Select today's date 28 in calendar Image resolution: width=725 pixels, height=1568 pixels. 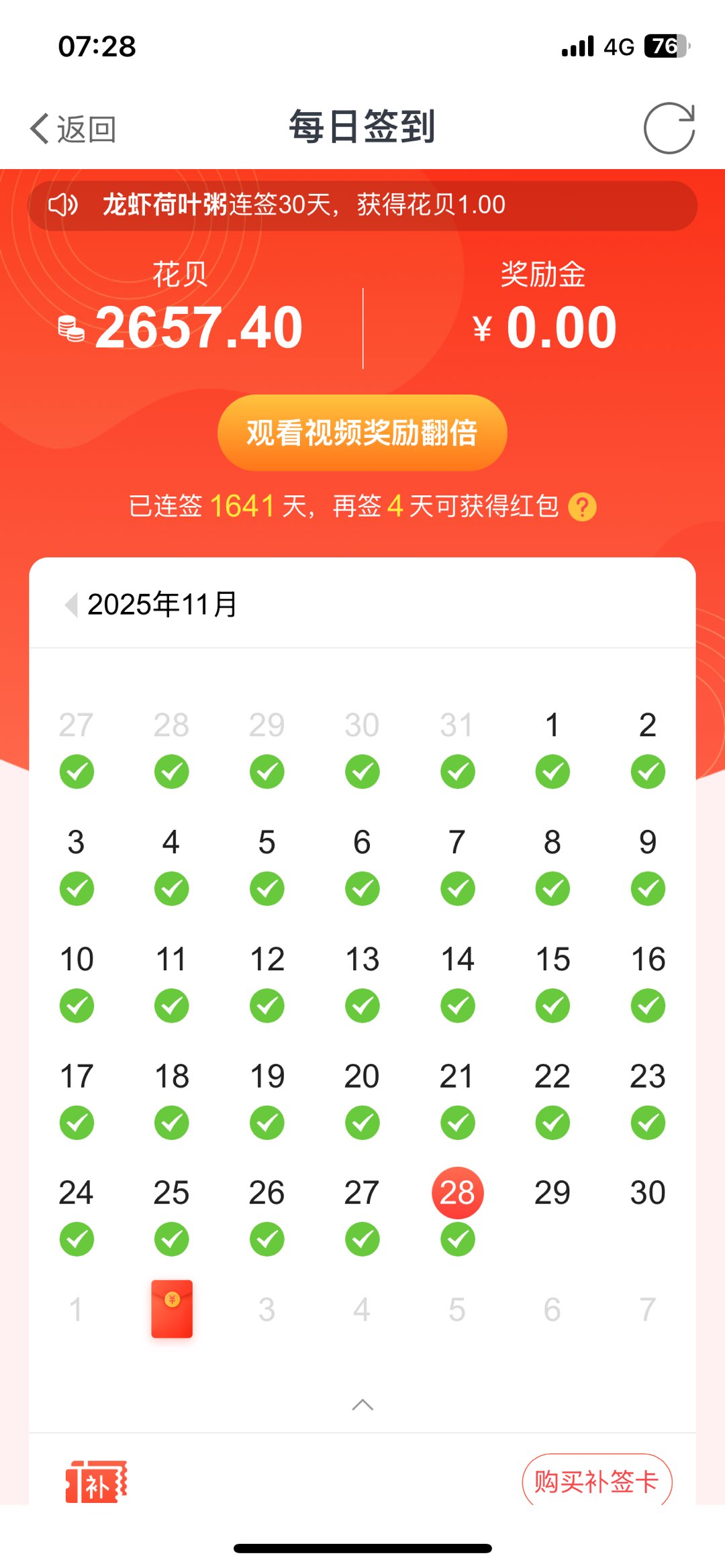(x=457, y=1193)
